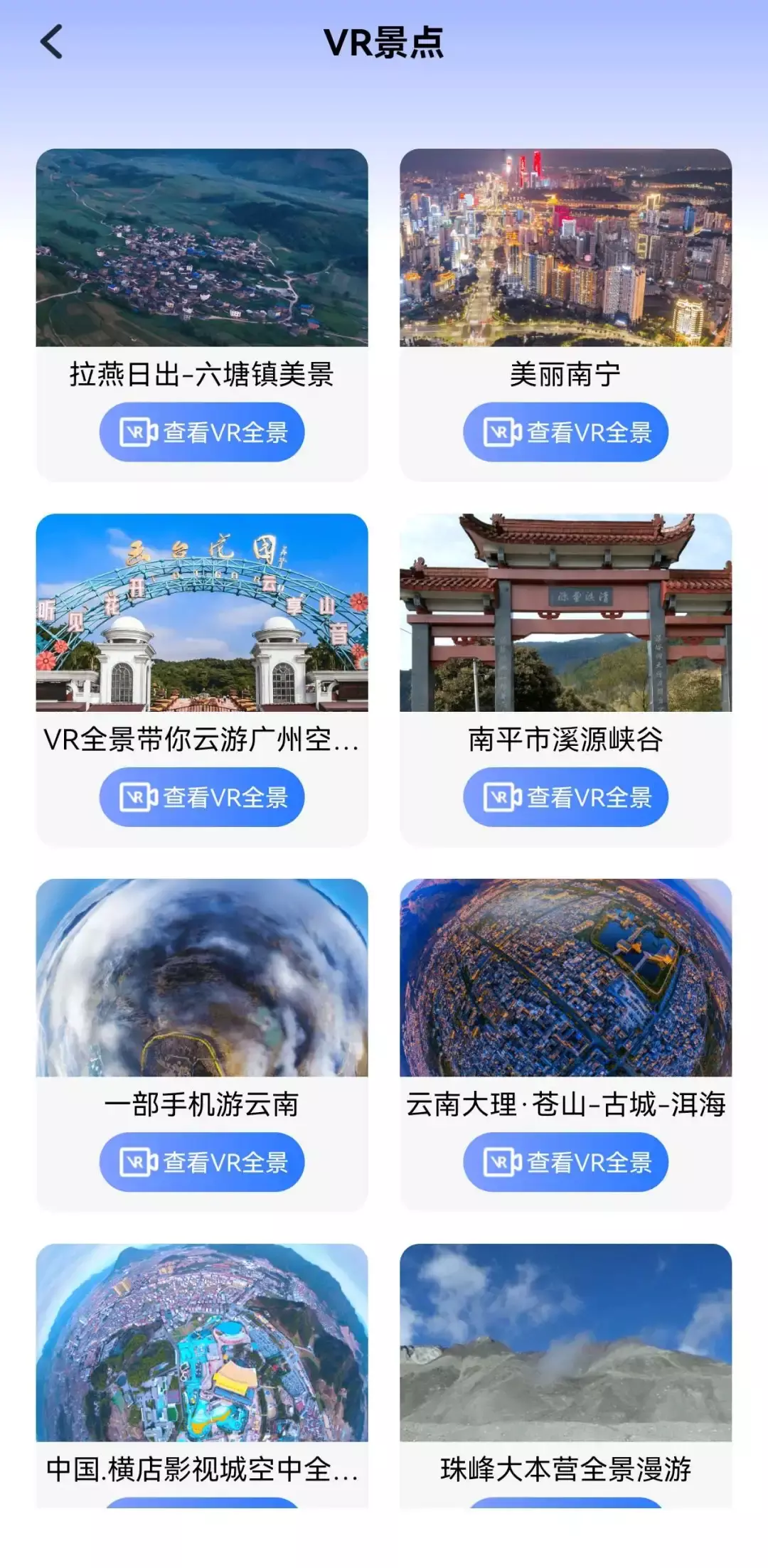Go back from VR景点 page

point(51,42)
